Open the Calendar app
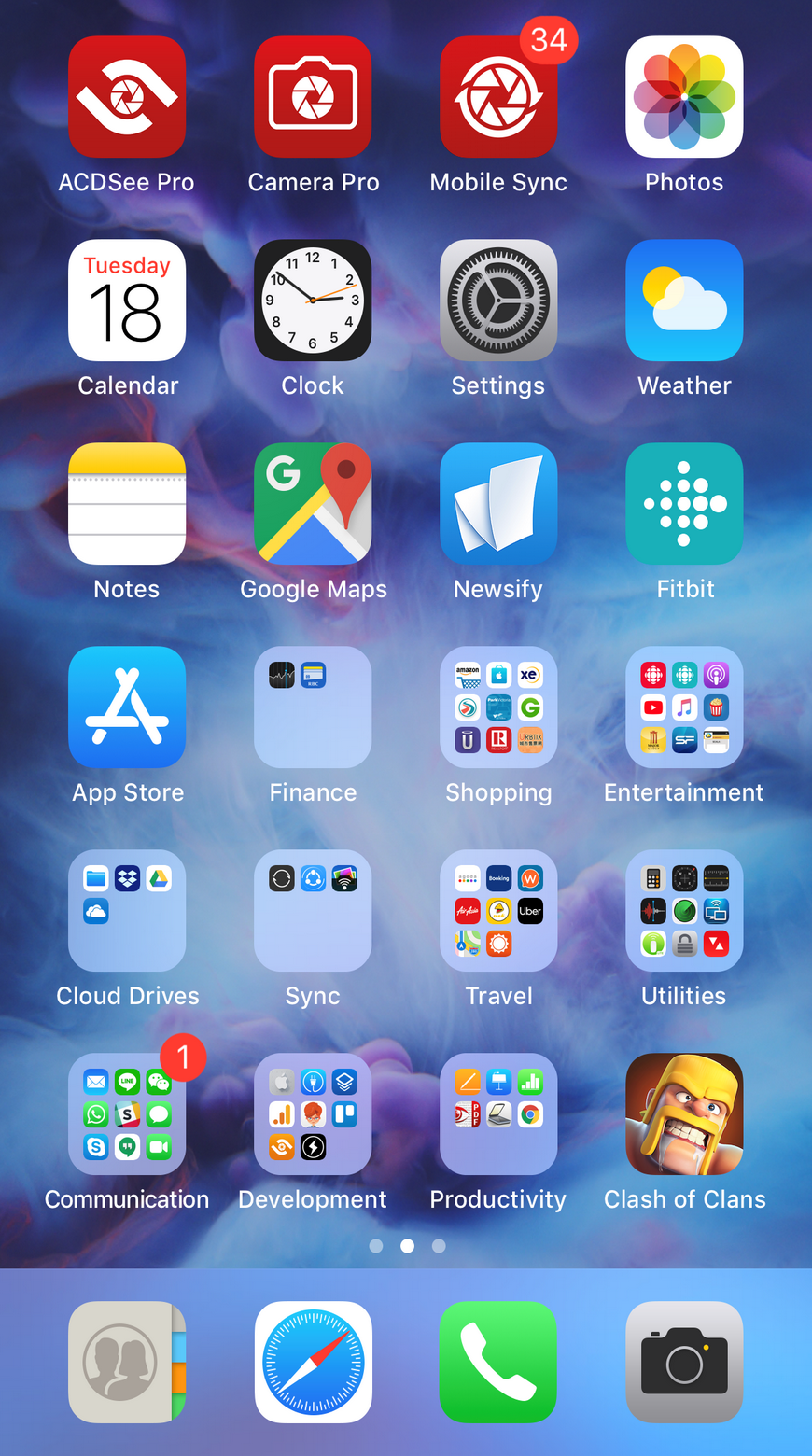 [x=127, y=301]
